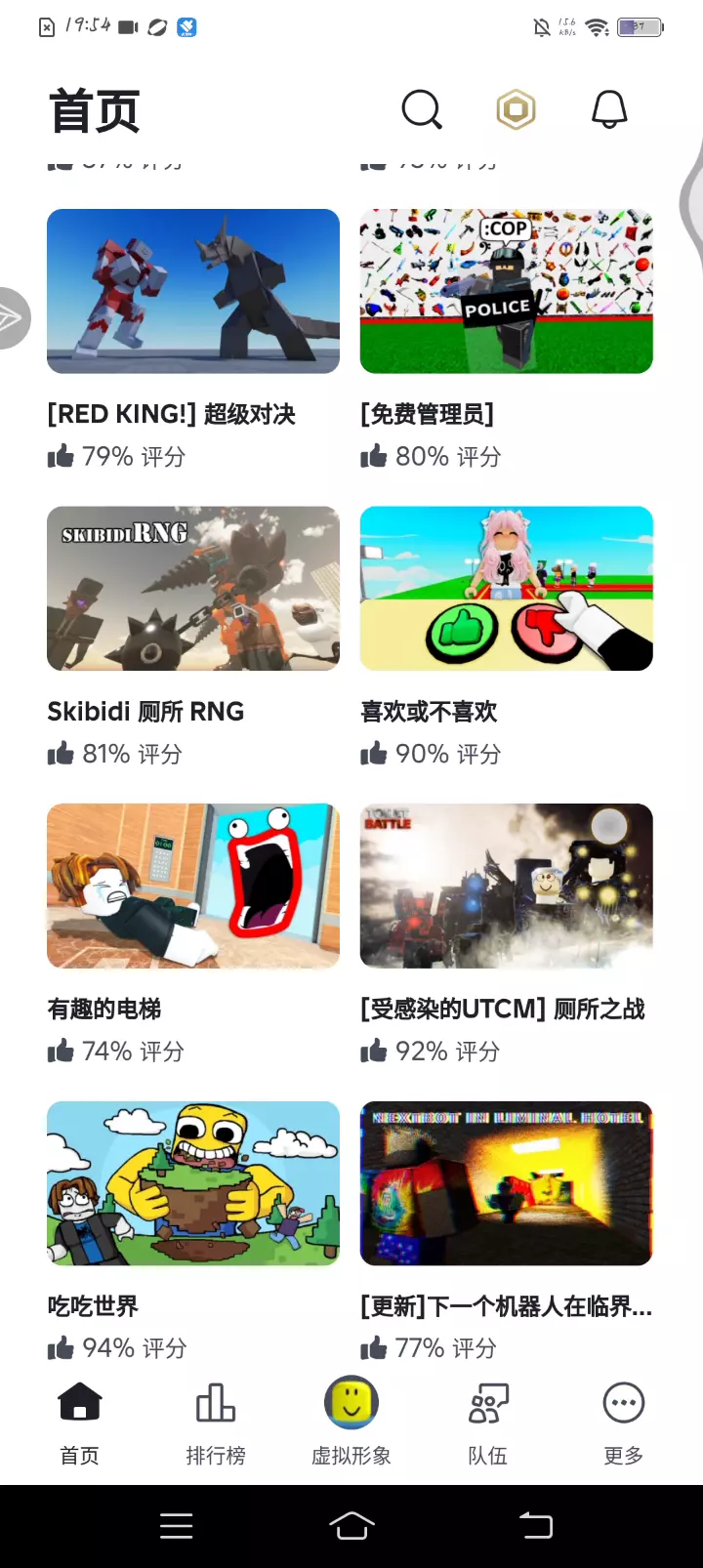This screenshot has height=1568, width=703.
Task: Open the Skibidi 厕所 RNG game
Action: coord(193,589)
